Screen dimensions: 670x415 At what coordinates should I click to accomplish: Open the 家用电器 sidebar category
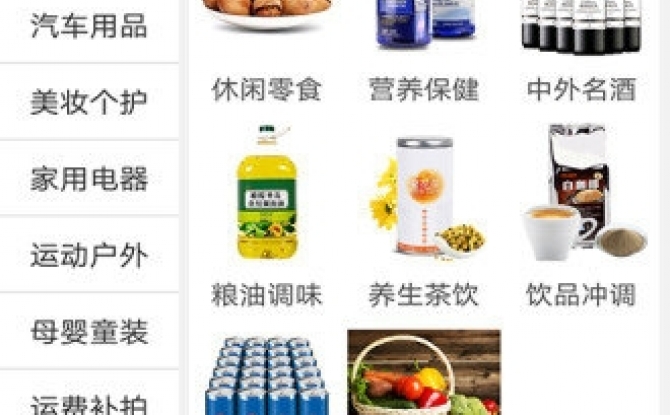coord(88,180)
